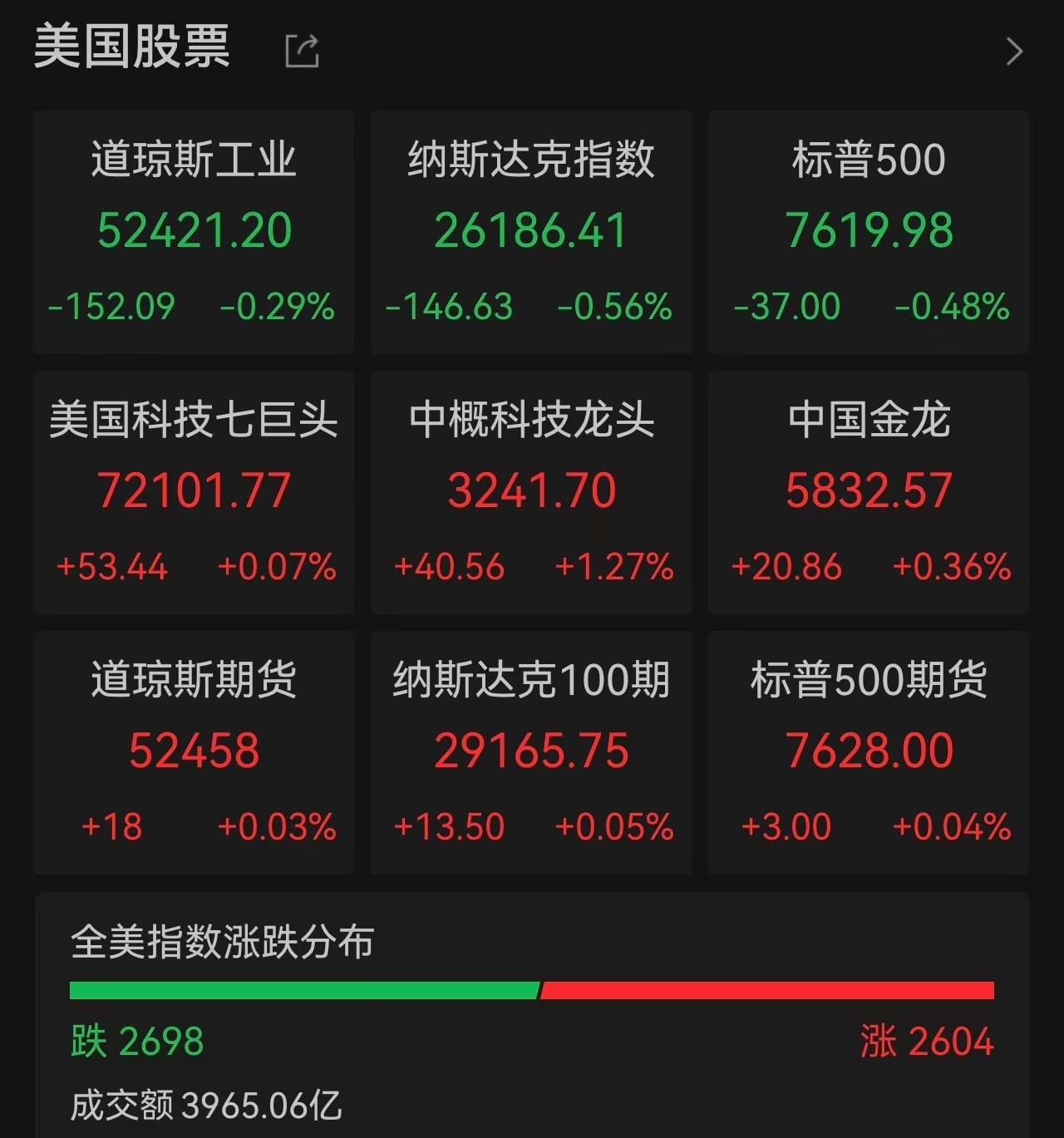Image resolution: width=1064 pixels, height=1138 pixels.
Task: Open the 全美指数涨跌分布 panel
Action: (532, 1016)
